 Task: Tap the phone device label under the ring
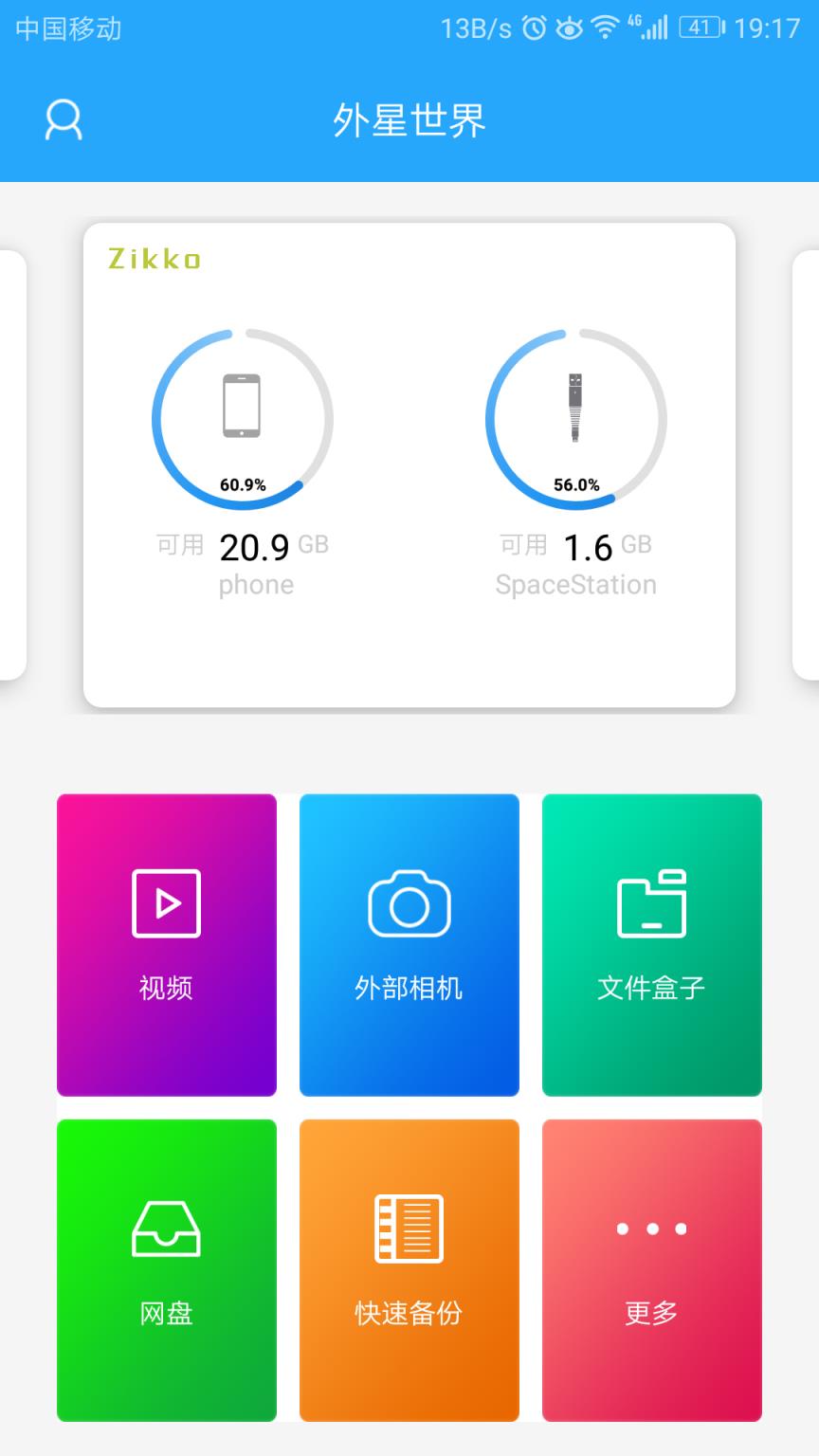point(255,585)
